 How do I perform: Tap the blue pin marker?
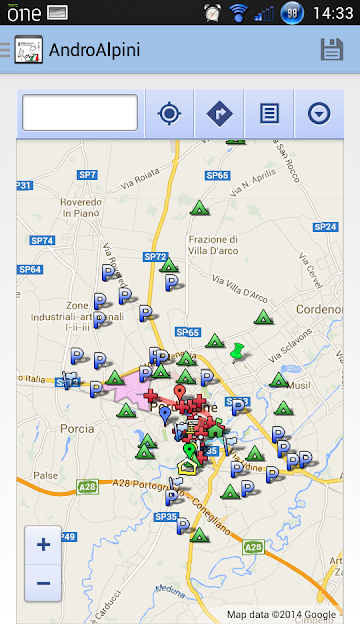pyautogui.click(x=165, y=415)
